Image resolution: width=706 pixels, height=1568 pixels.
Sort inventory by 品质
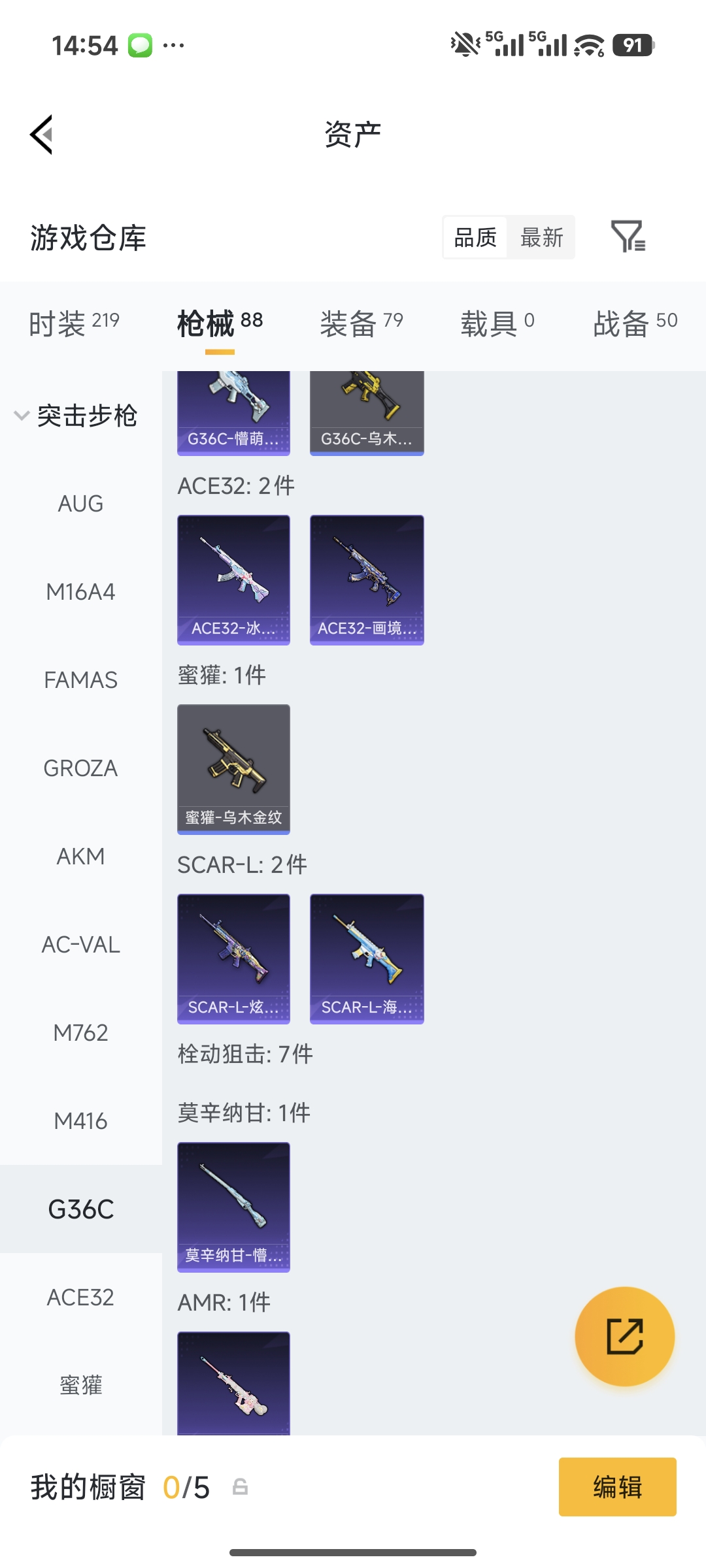[475, 238]
